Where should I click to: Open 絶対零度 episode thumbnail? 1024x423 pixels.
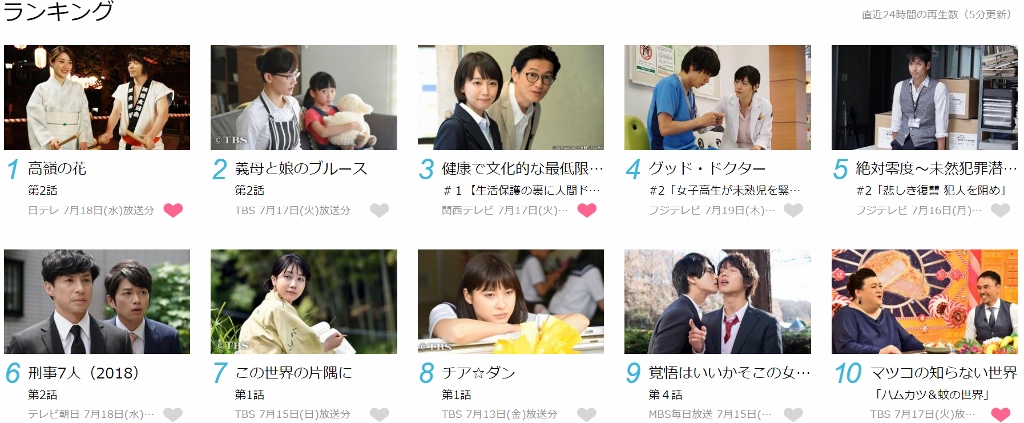click(x=925, y=97)
